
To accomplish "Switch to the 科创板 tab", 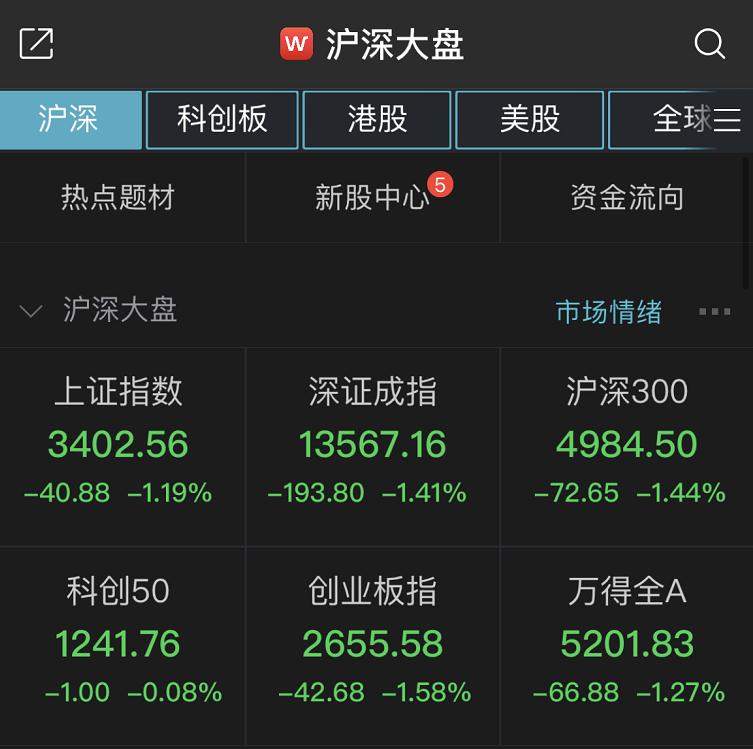I will tap(222, 120).
